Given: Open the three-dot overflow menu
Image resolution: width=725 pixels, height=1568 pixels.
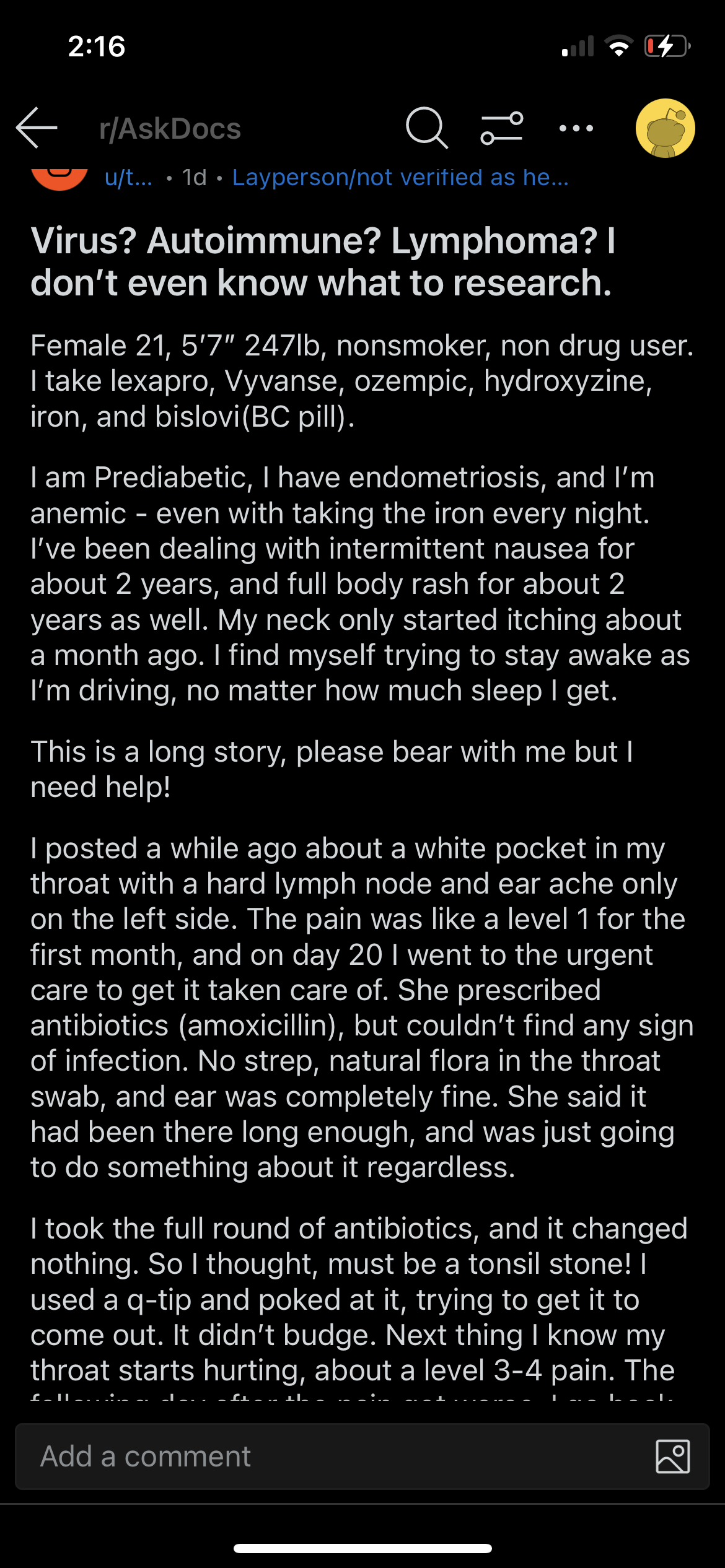Looking at the screenshot, I should tap(576, 128).
